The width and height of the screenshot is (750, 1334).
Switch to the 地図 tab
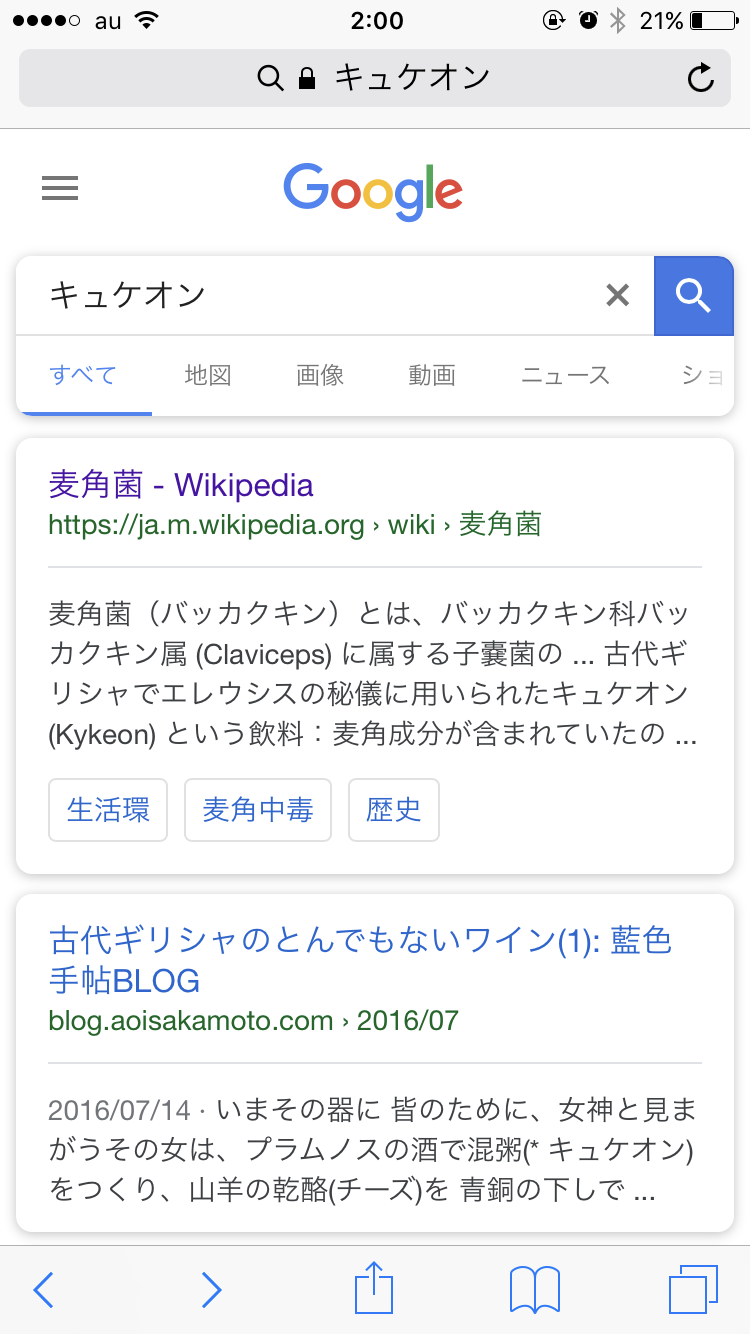pos(208,376)
